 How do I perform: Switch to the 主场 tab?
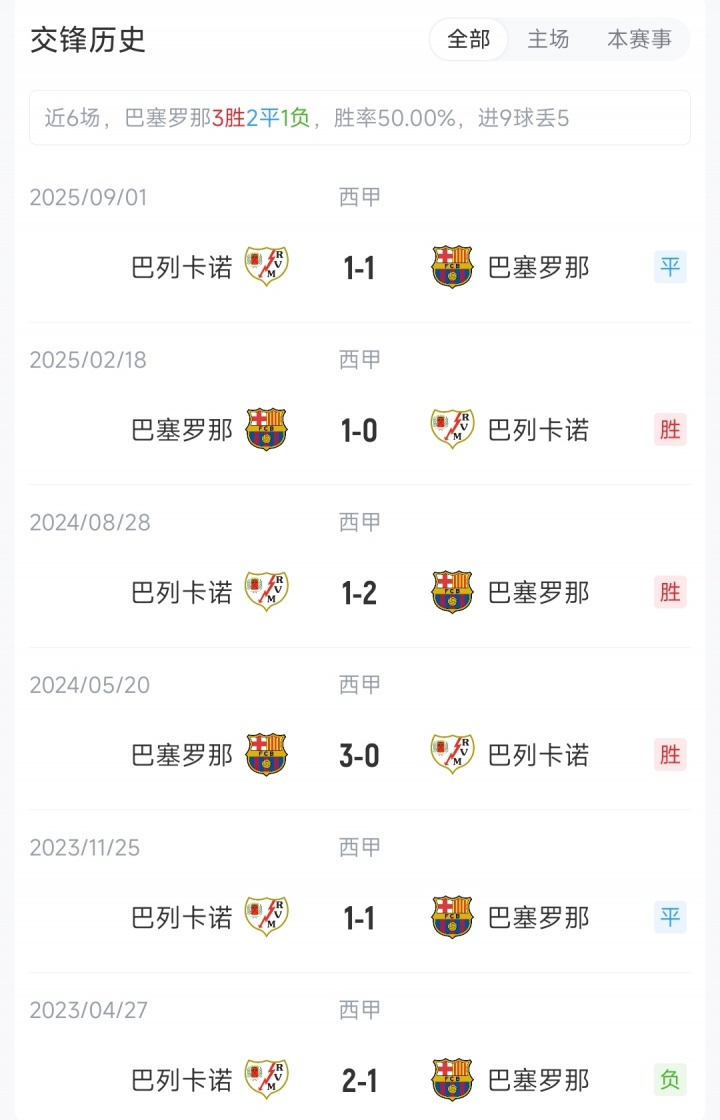coord(548,39)
